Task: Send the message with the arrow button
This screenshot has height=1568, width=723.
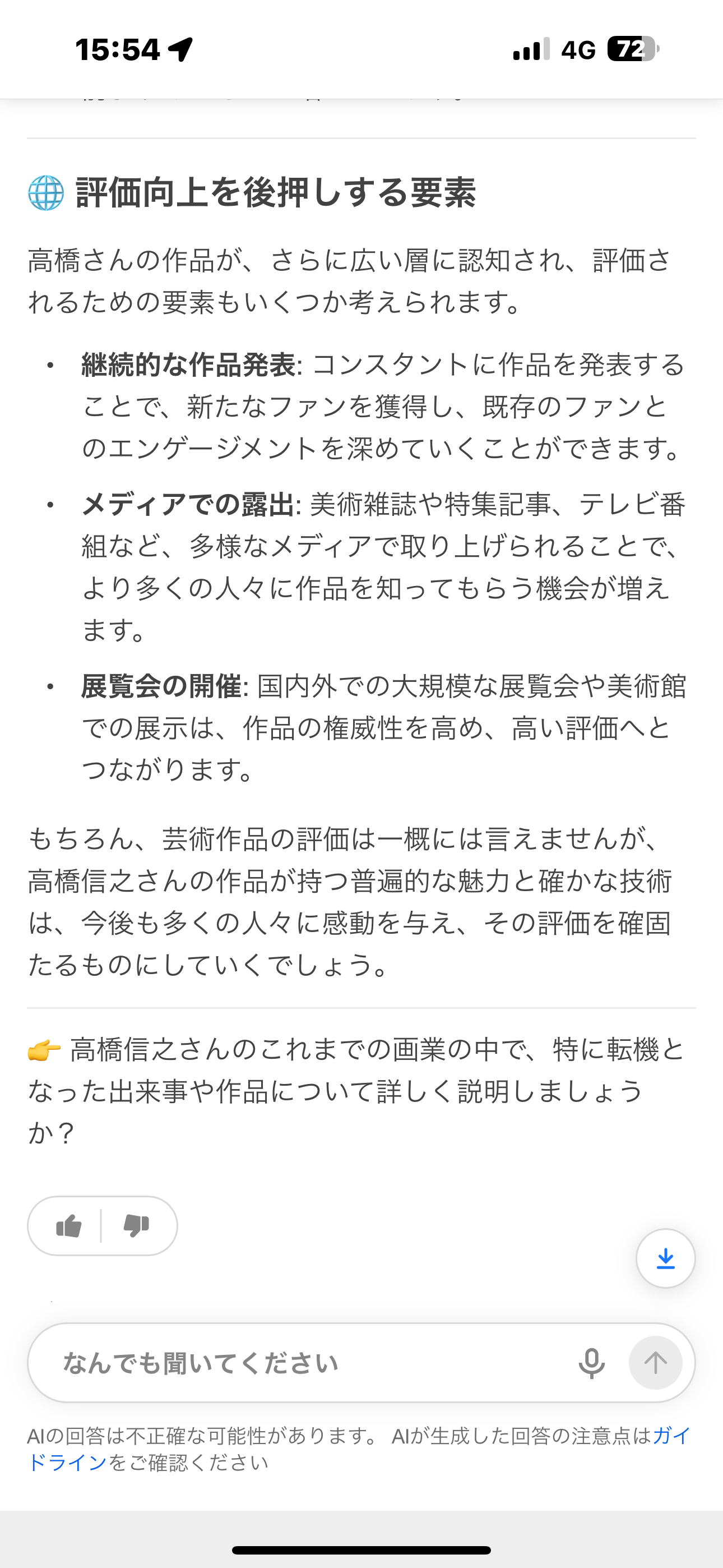Action: [x=655, y=1363]
